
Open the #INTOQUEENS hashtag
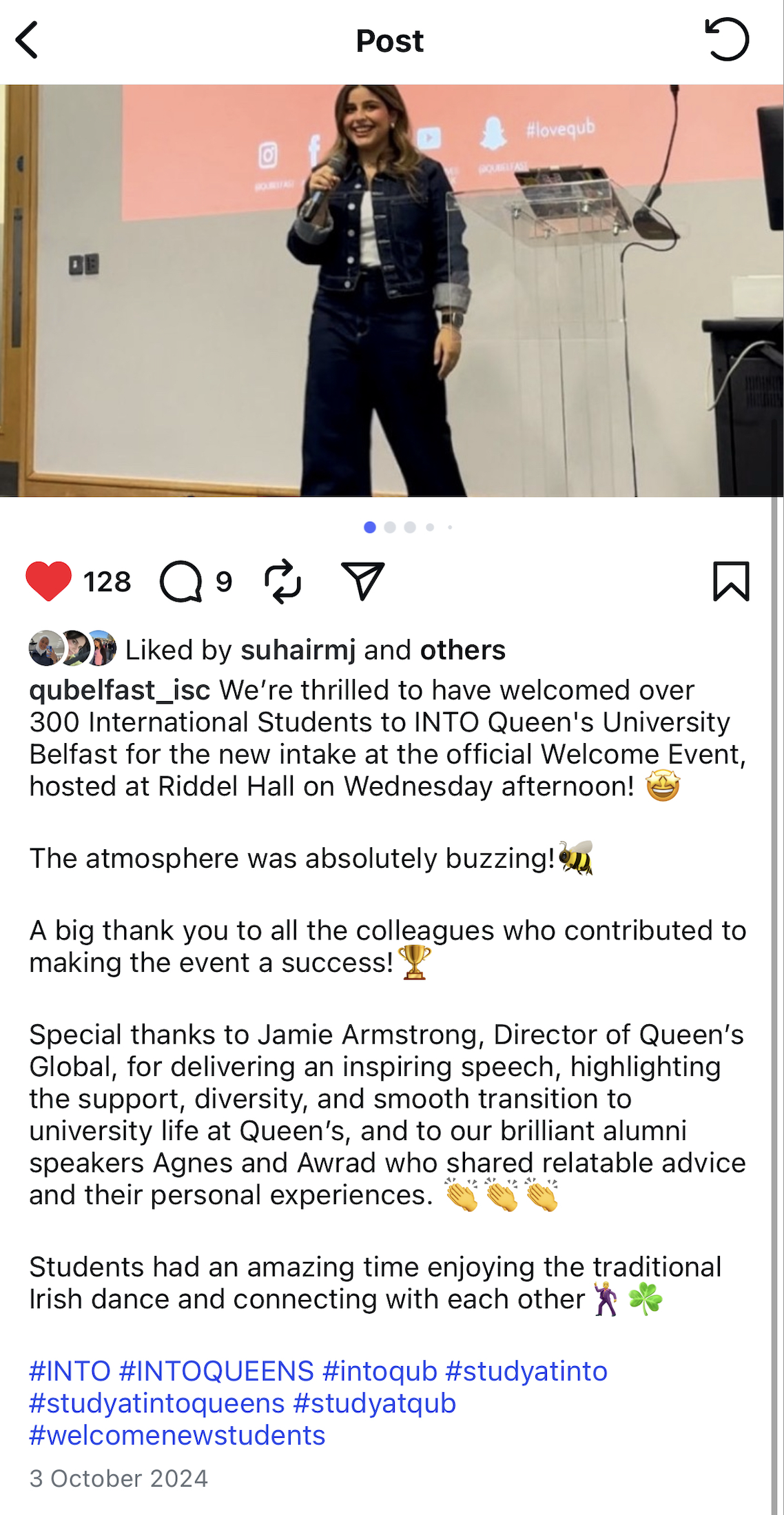pos(216,1371)
